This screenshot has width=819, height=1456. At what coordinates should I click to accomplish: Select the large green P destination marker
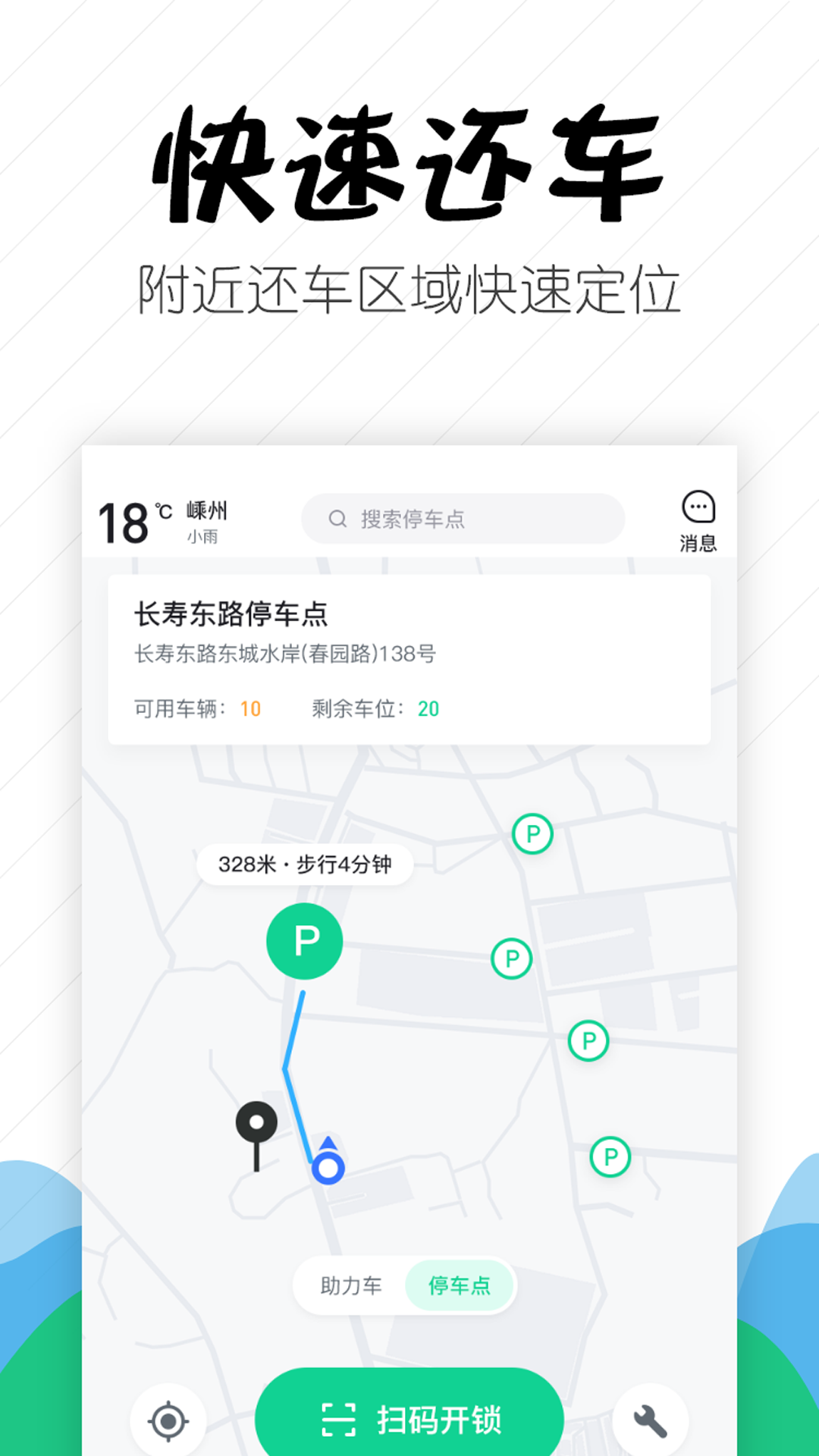[305, 940]
